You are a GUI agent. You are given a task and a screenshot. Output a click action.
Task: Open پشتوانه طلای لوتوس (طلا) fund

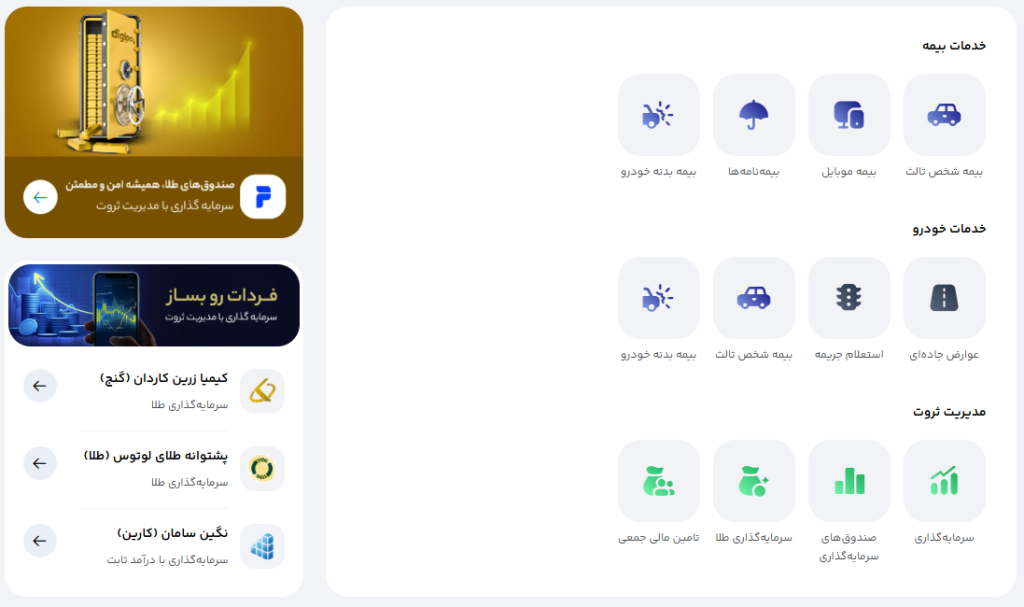40,463
